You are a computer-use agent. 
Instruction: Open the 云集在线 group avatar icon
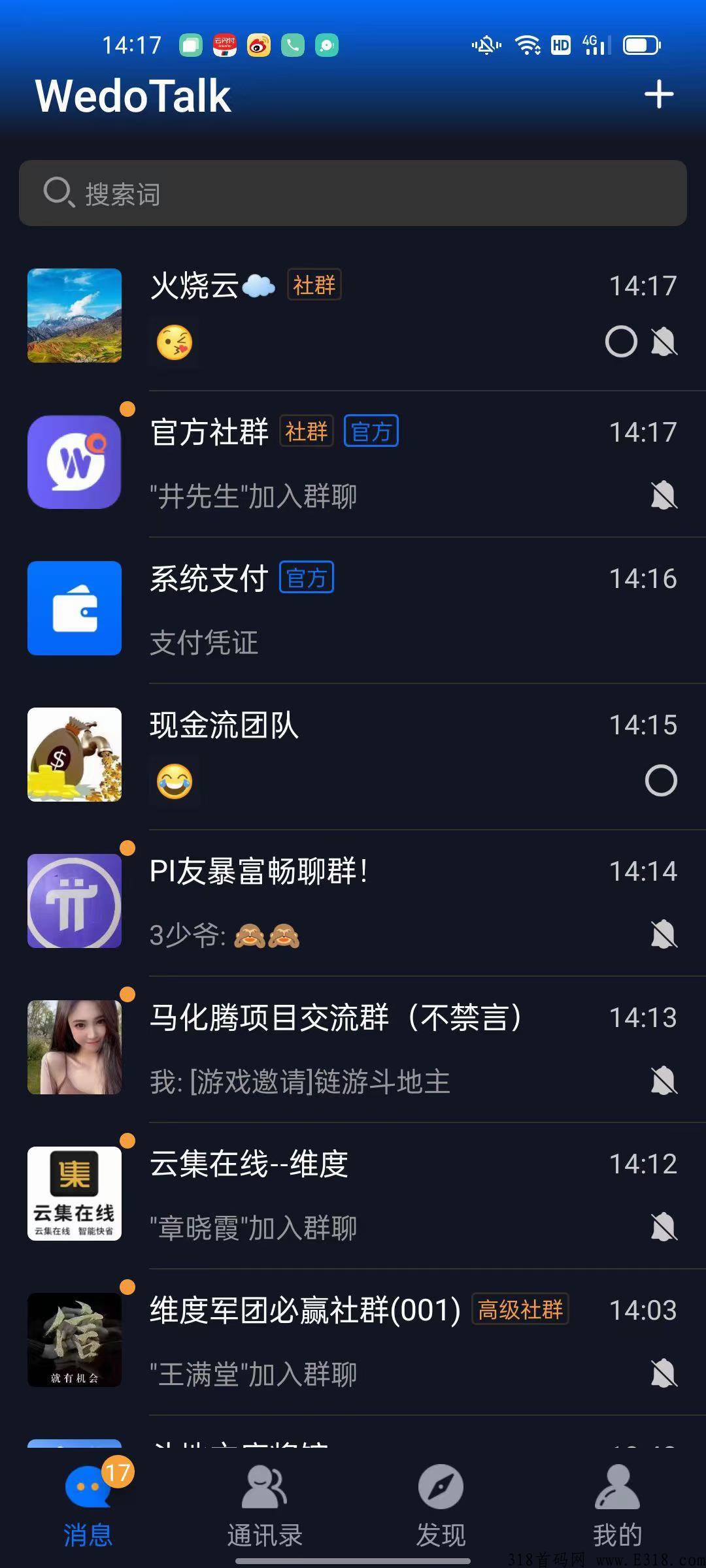tap(74, 1194)
